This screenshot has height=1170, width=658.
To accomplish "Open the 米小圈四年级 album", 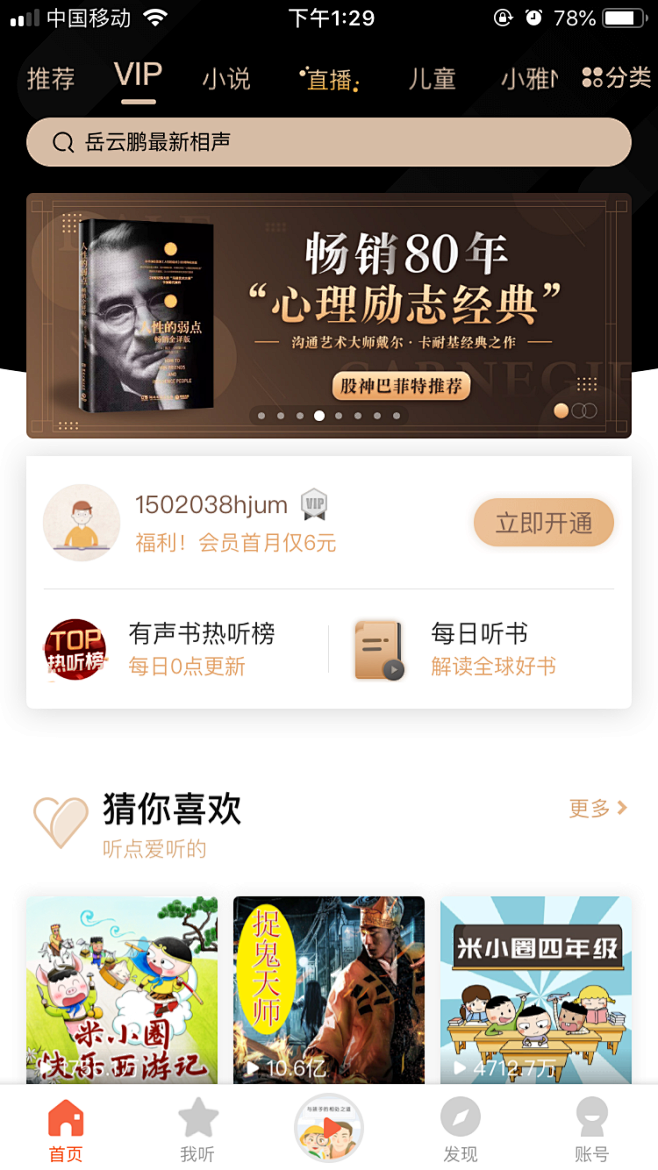I will [x=536, y=990].
